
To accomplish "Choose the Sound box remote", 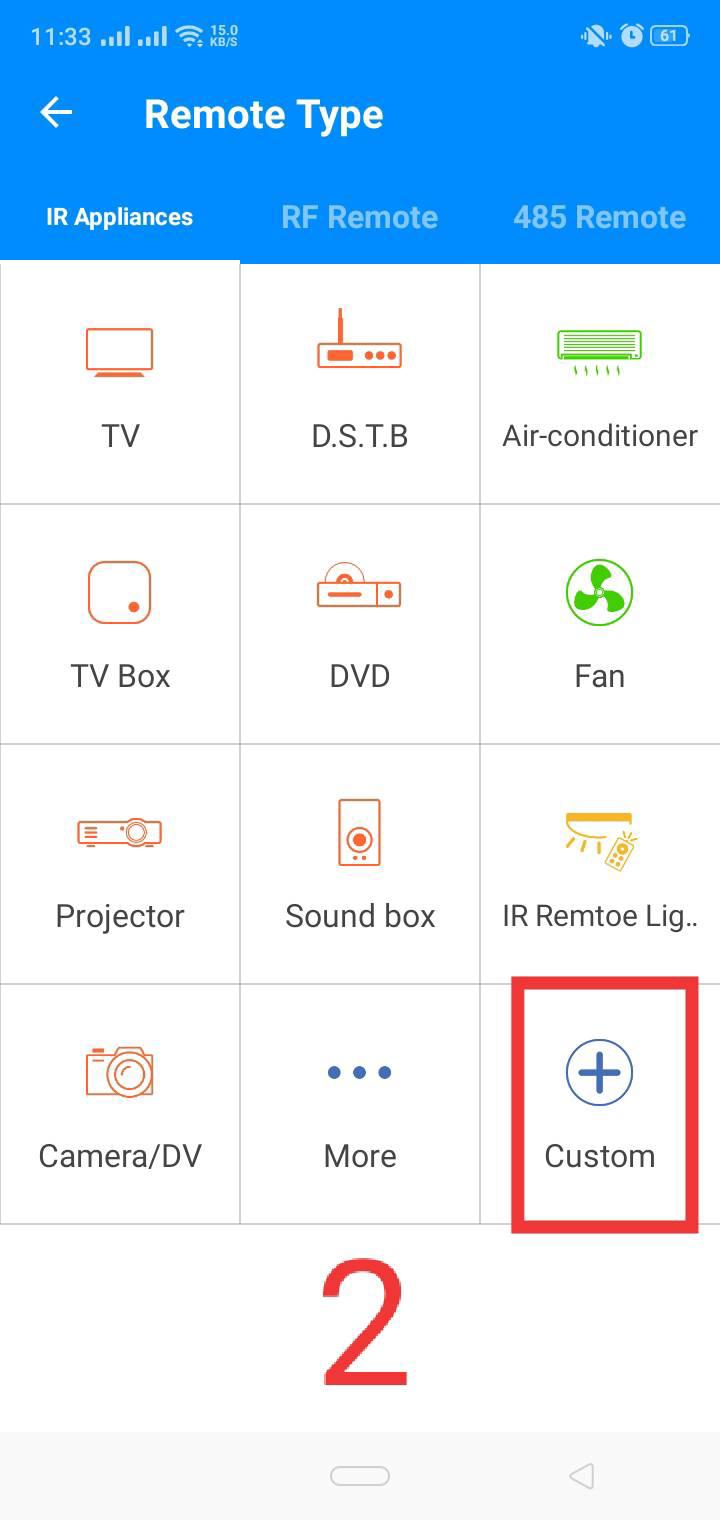I will pyautogui.click(x=360, y=864).
